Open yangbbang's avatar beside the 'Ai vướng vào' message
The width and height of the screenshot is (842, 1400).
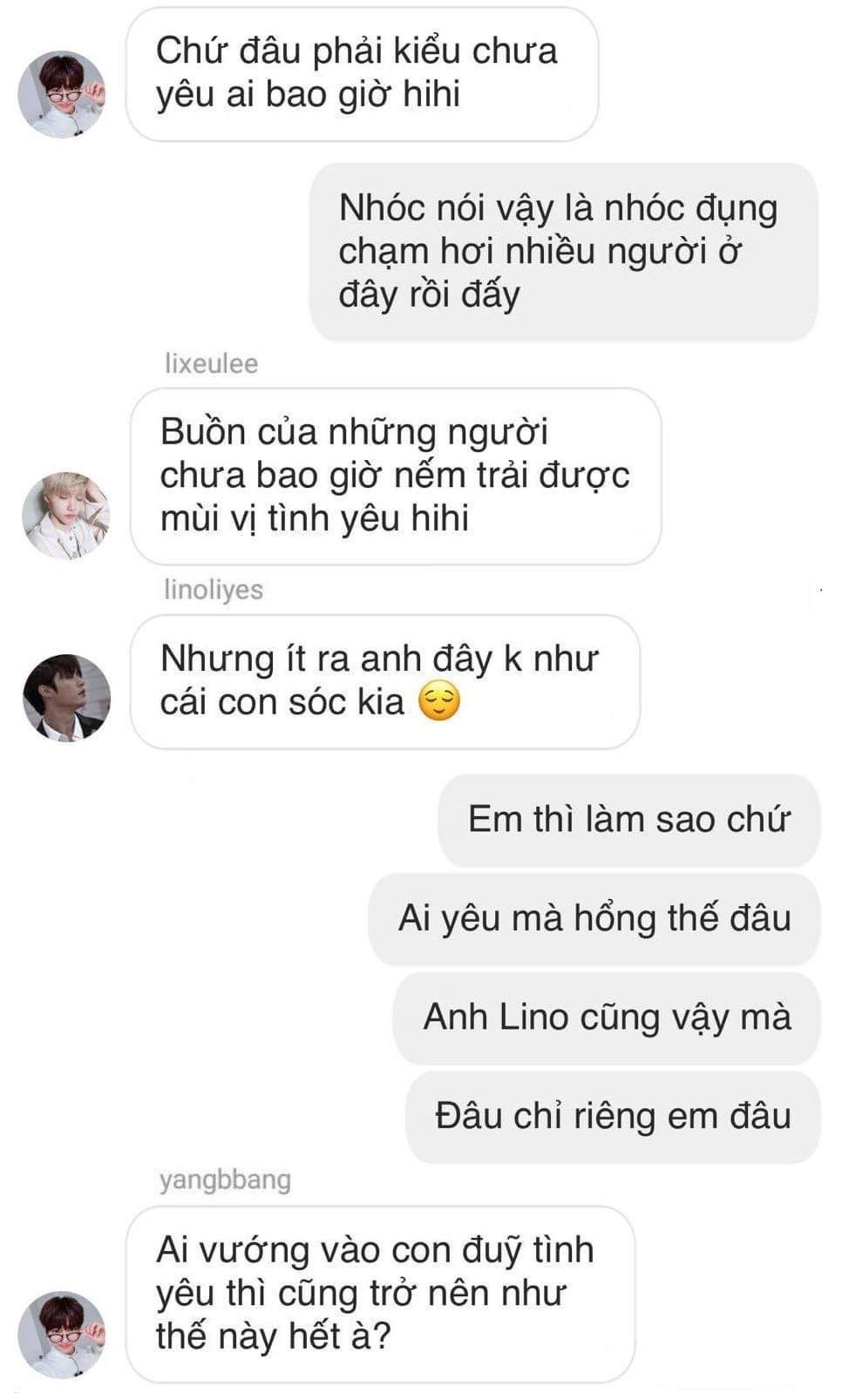pyautogui.click(x=62, y=1334)
